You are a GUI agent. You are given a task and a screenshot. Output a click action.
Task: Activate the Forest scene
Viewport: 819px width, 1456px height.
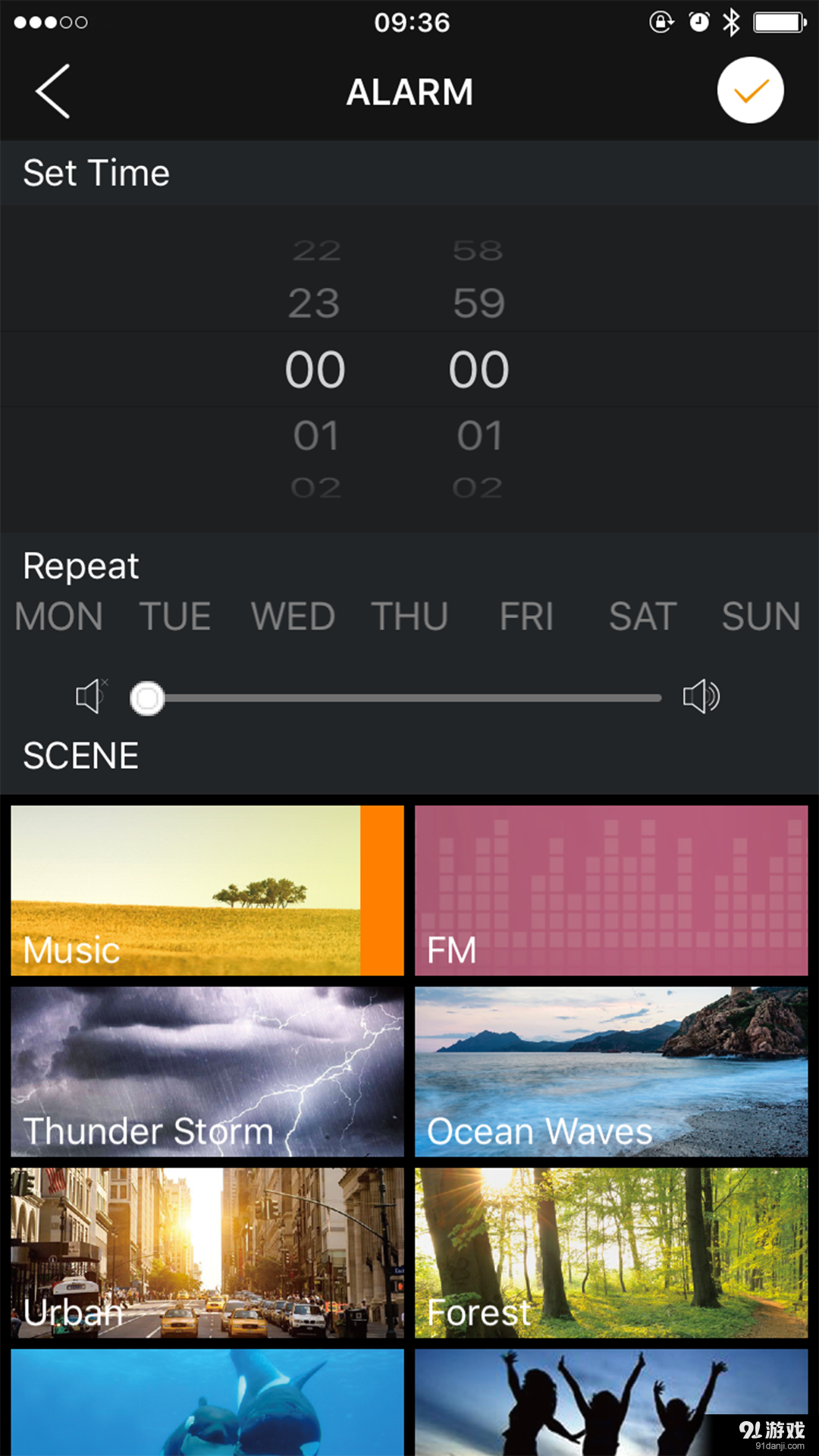(611, 1253)
